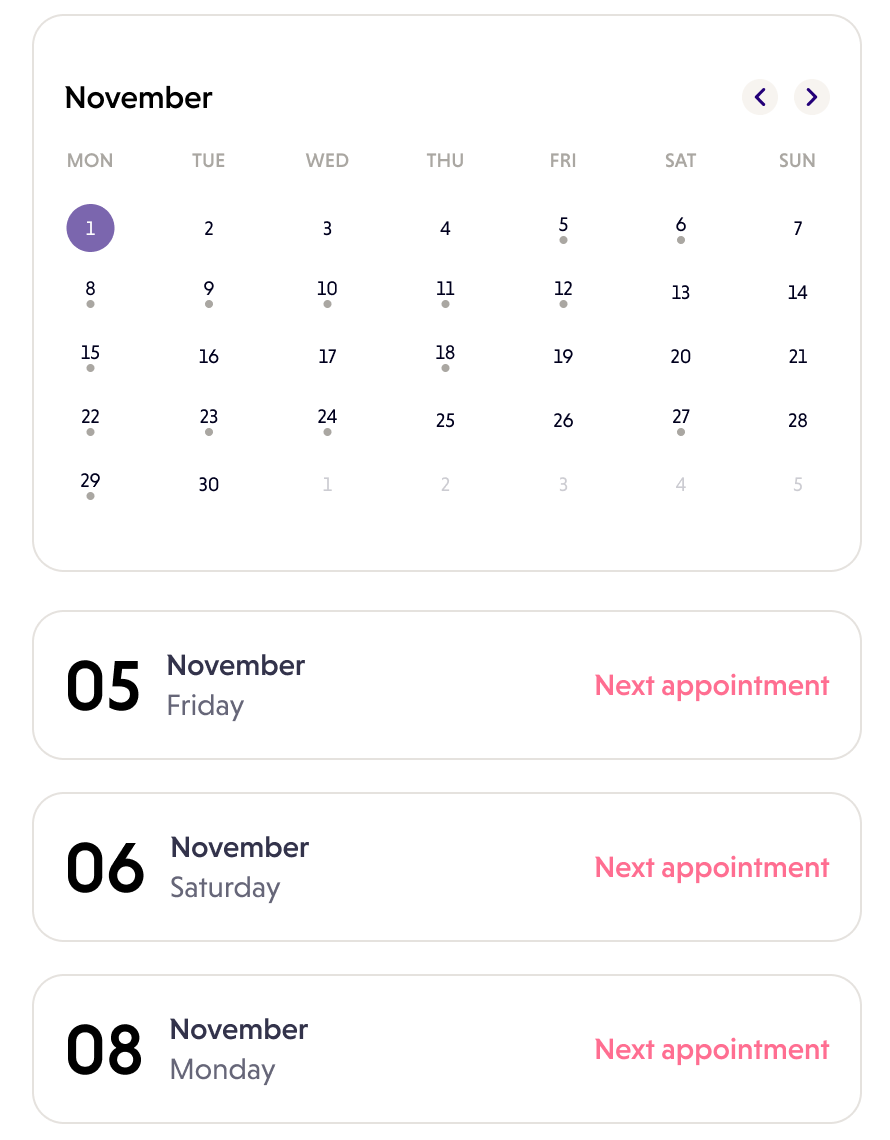Open the 05 November Friday appointment card
Image resolution: width=890 pixels, height=1140 pixels.
[446, 685]
